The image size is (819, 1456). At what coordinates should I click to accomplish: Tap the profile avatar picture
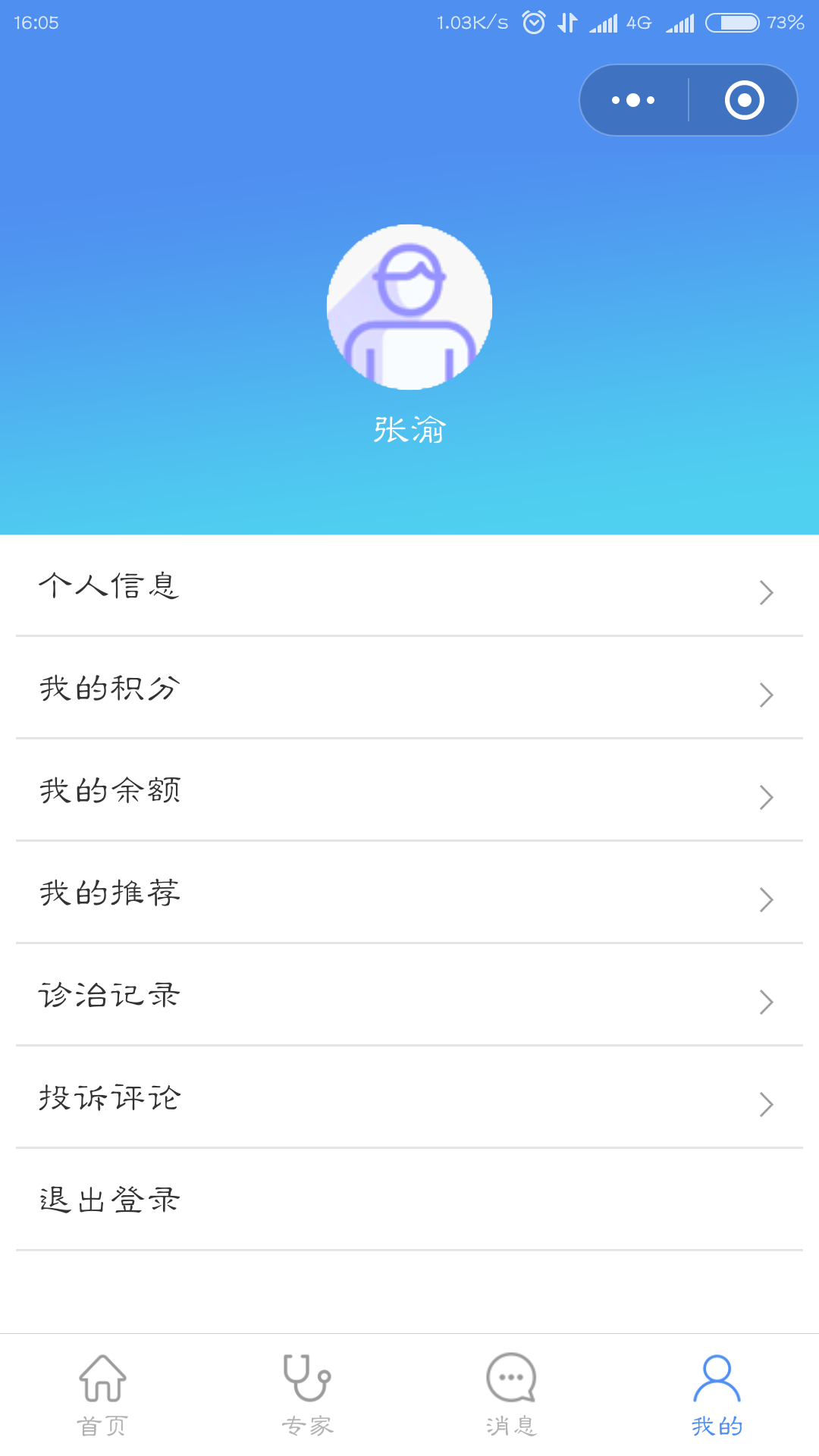[x=409, y=307]
